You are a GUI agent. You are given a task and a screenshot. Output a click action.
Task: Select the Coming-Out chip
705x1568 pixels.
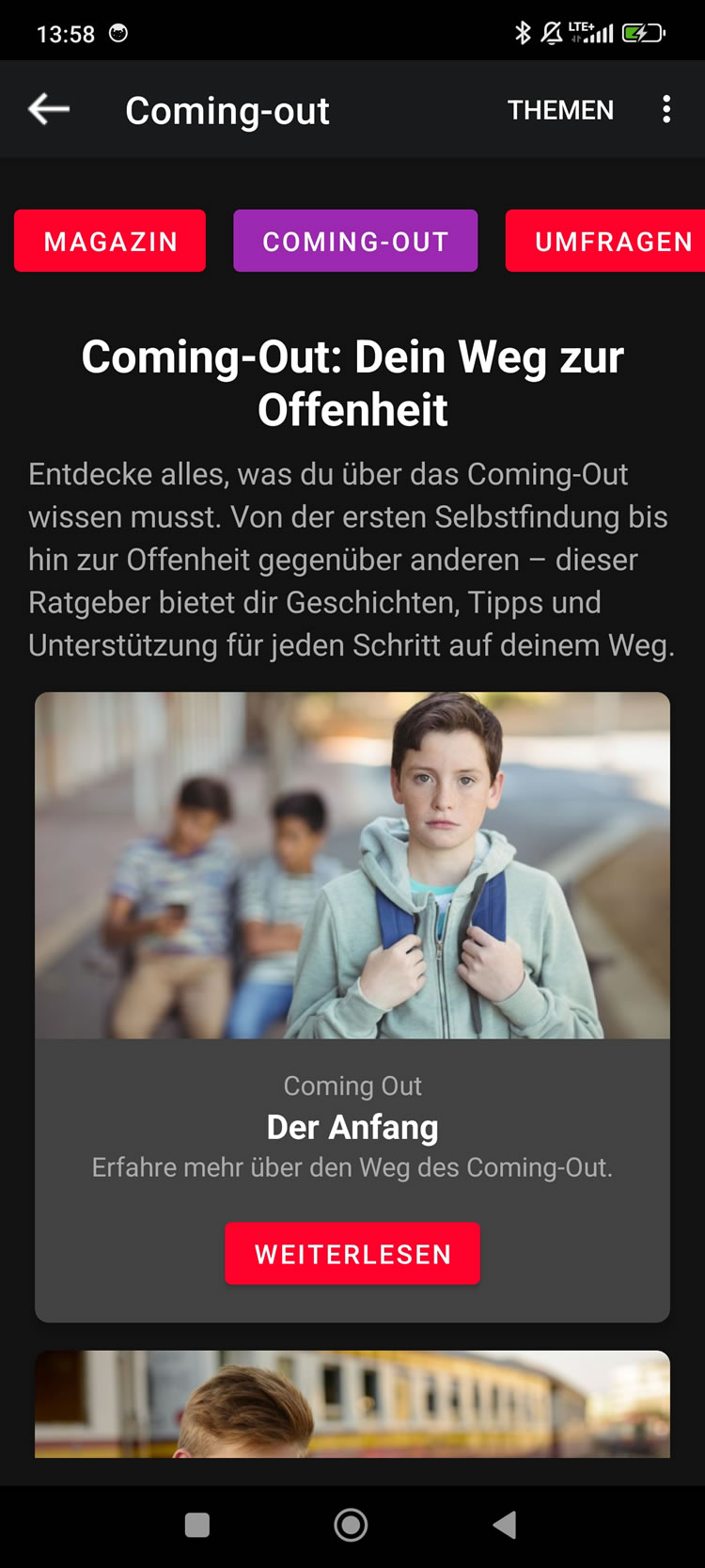[x=355, y=241]
